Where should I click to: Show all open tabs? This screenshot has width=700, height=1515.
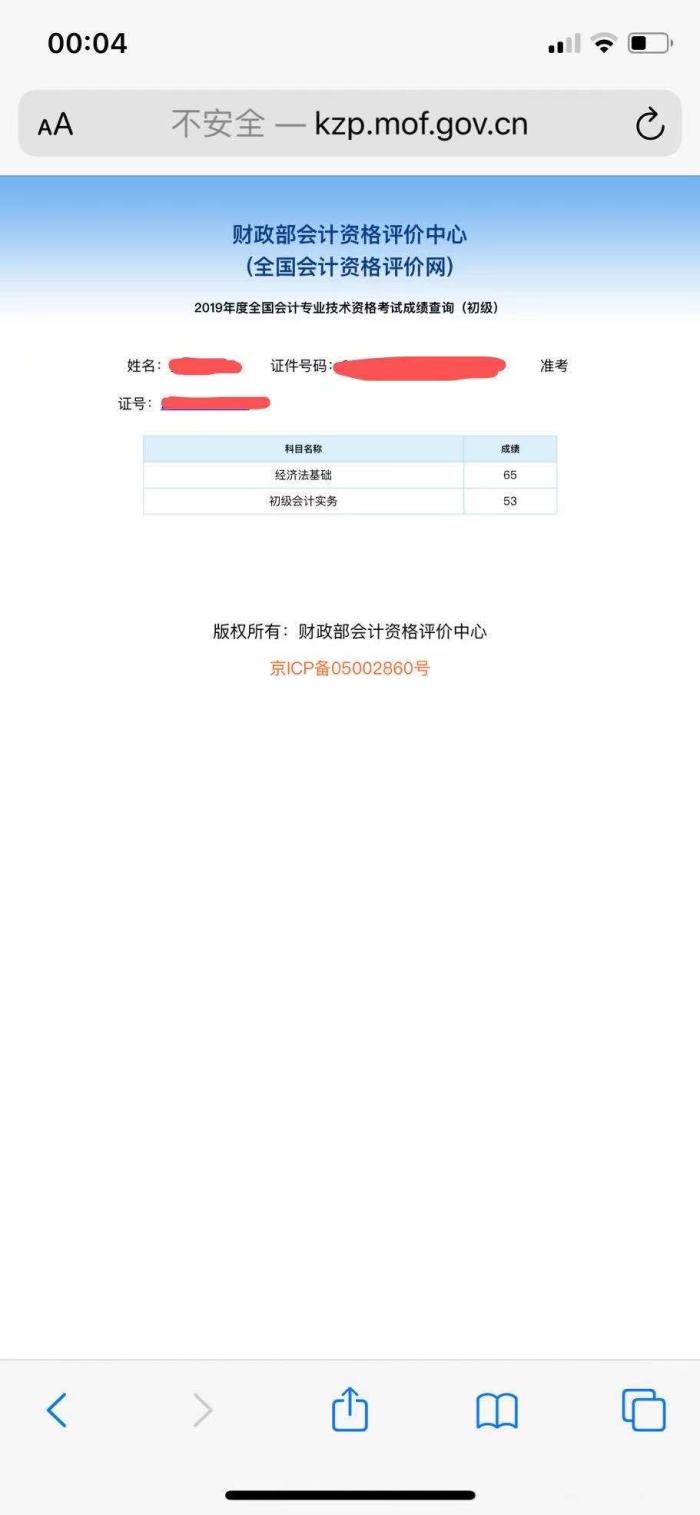pyautogui.click(x=643, y=1410)
